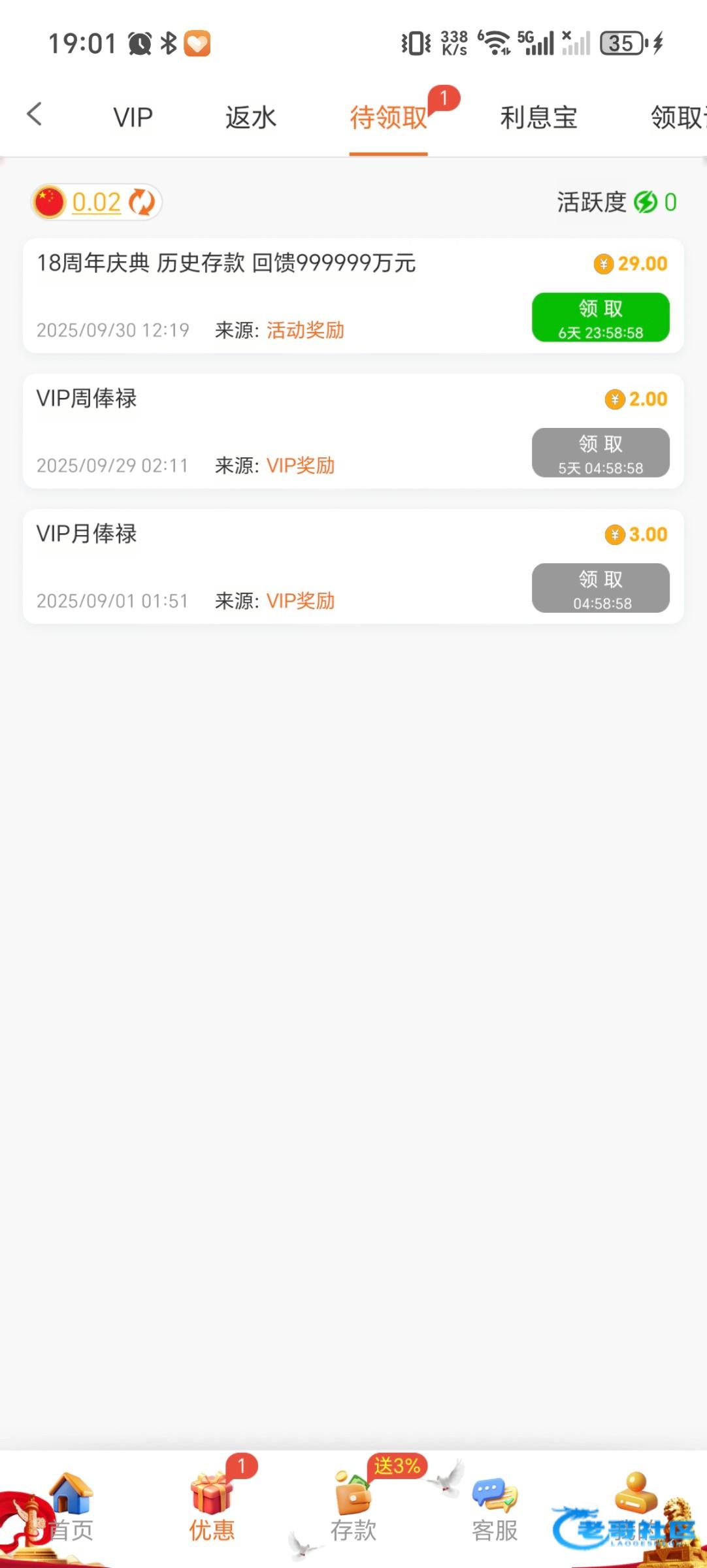
Task: Open the 返水 tab
Action: [x=251, y=118]
